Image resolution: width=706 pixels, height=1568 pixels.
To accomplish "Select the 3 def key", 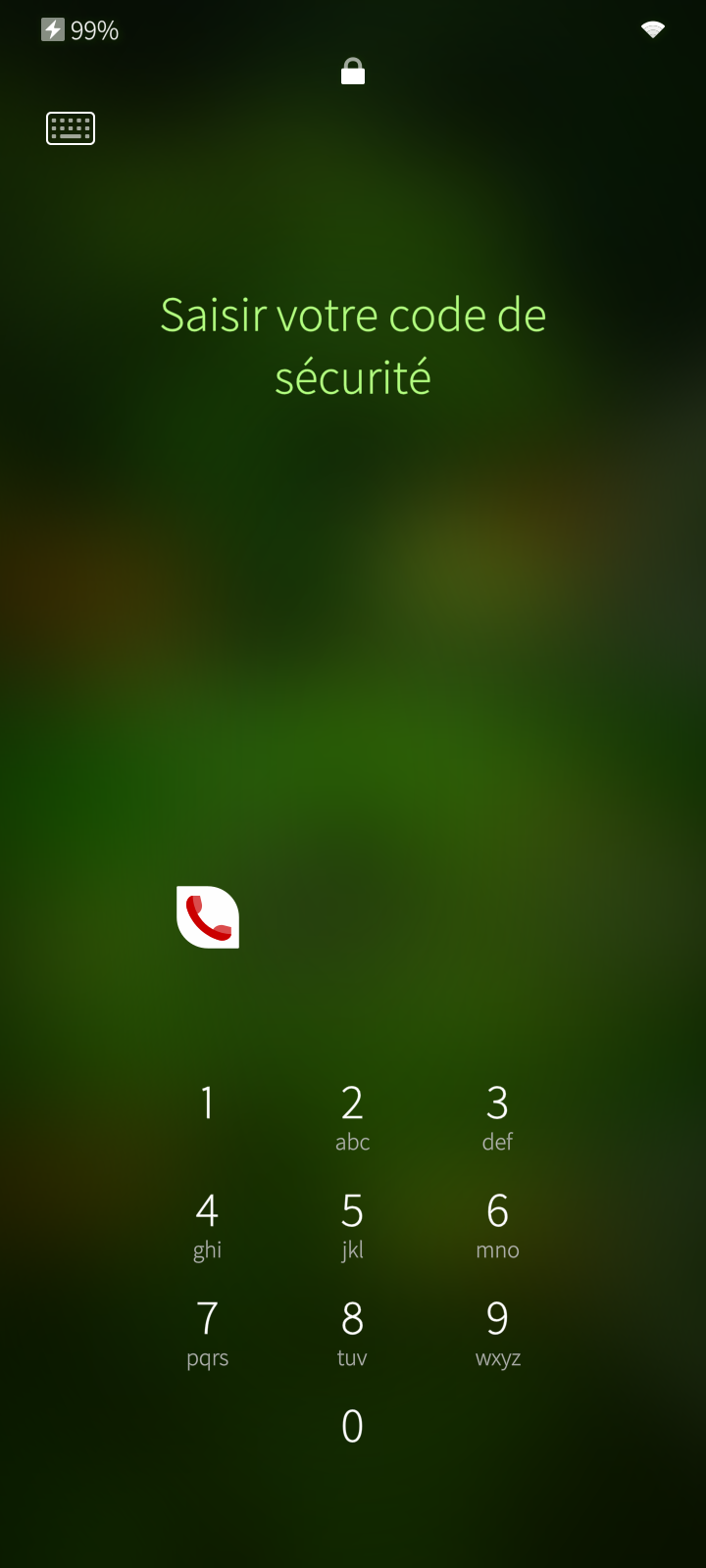I will 497,1115.
